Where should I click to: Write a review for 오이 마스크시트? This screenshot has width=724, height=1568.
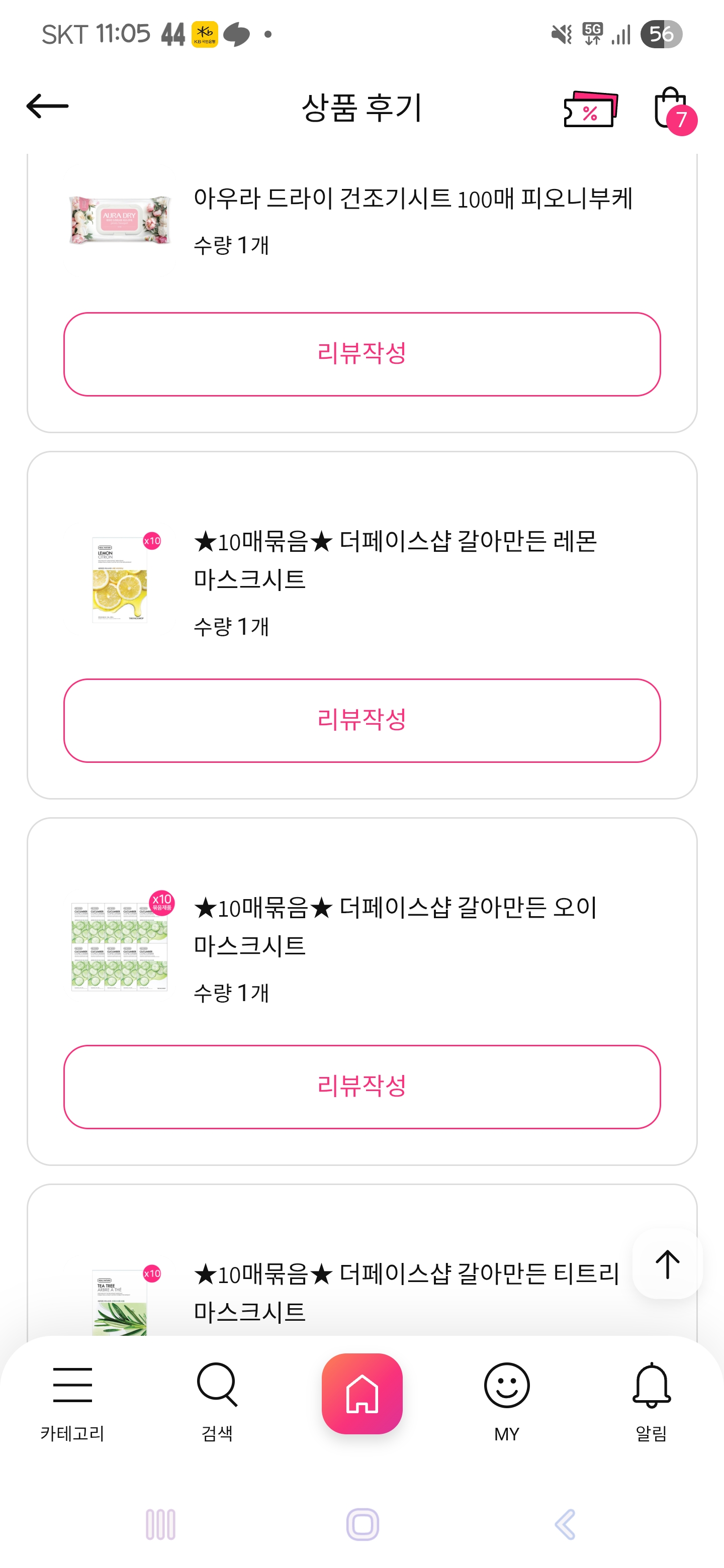tap(361, 1087)
